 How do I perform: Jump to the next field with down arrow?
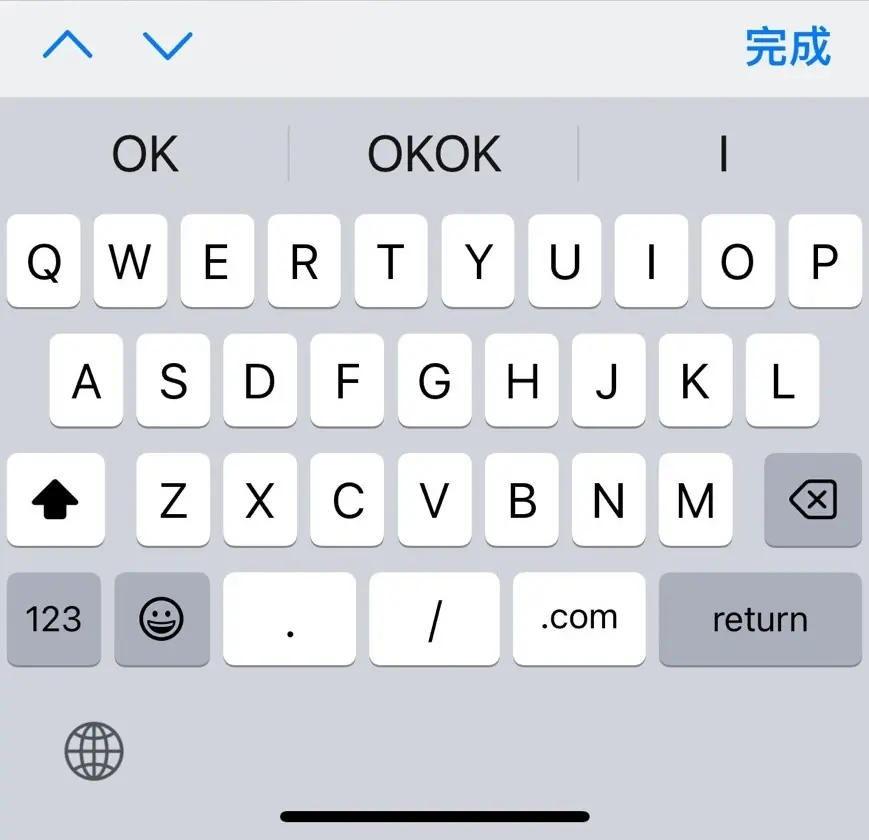point(167,46)
